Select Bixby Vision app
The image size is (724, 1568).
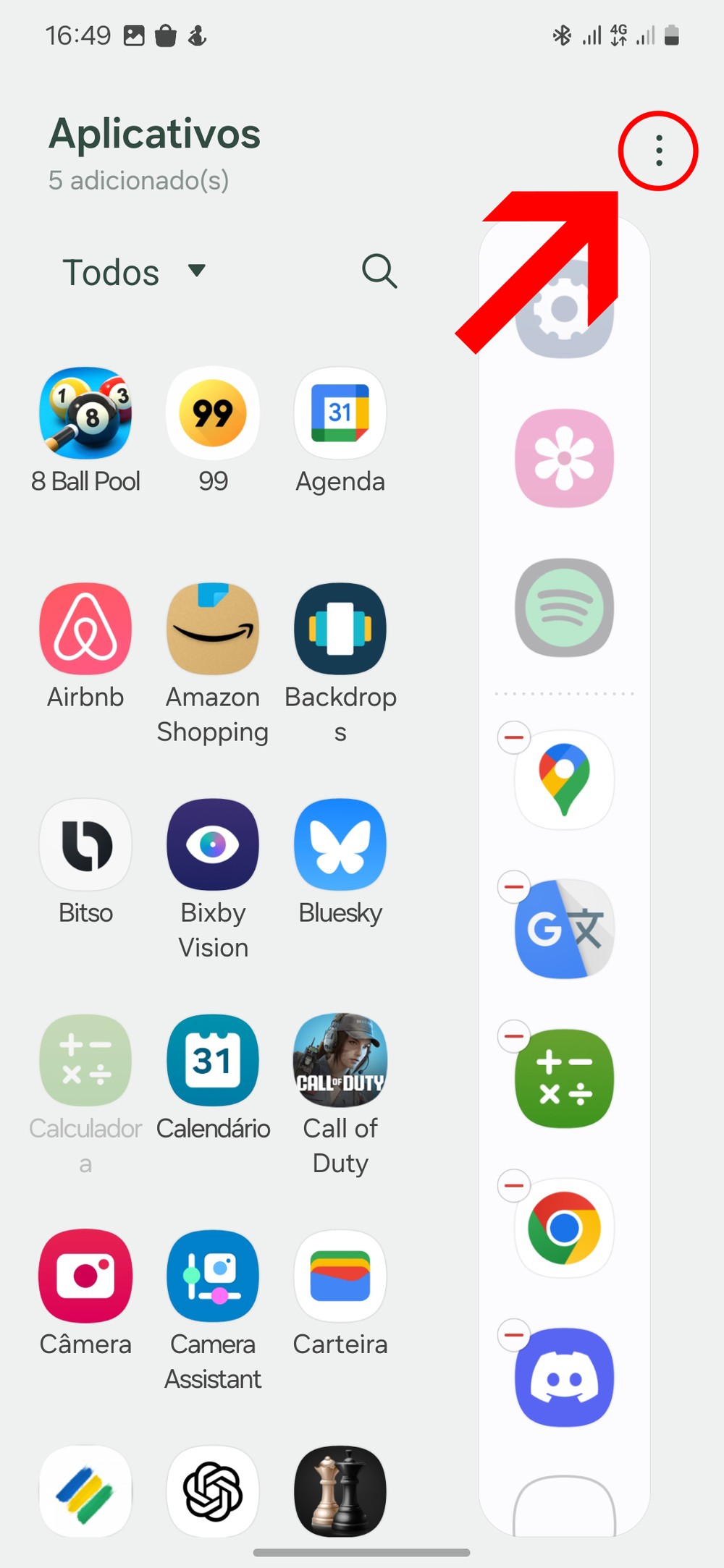213,845
